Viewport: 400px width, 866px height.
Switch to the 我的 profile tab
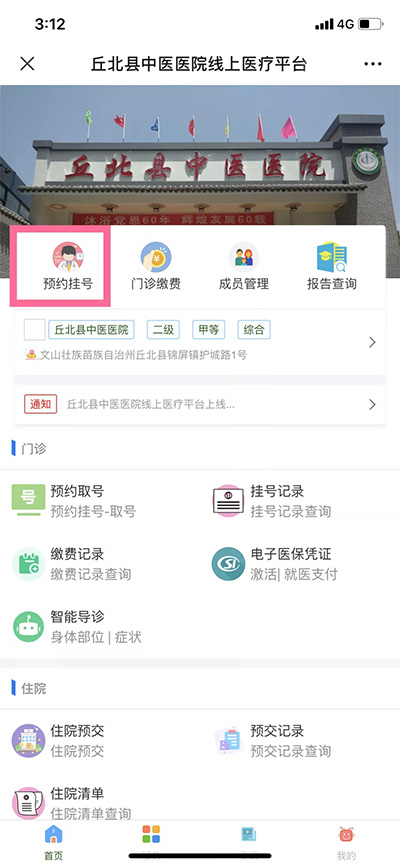346,843
